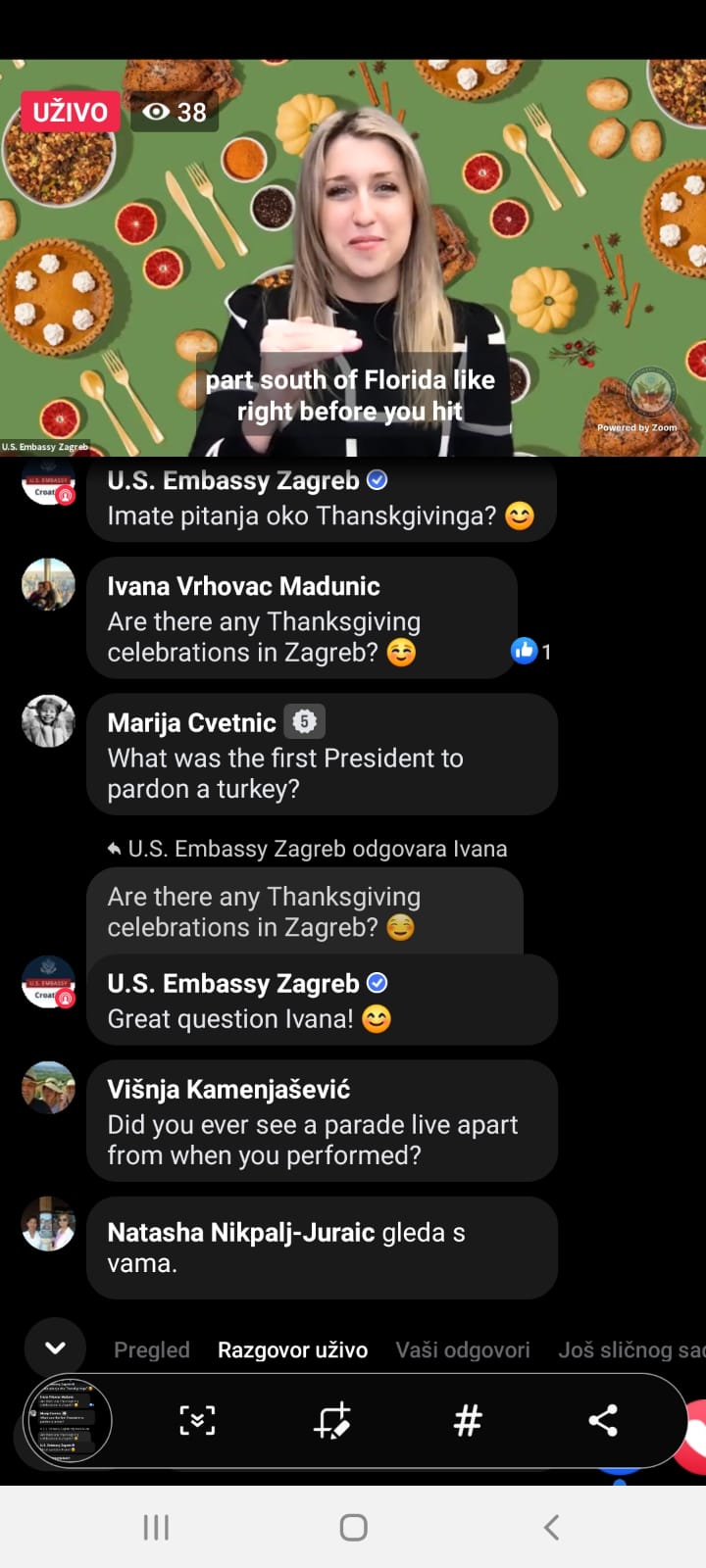Image resolution: width=706 pixels, height=1568 pixels.
Task: Open Marija Cvetnic's profile avatar
Action: click(48, 721)
